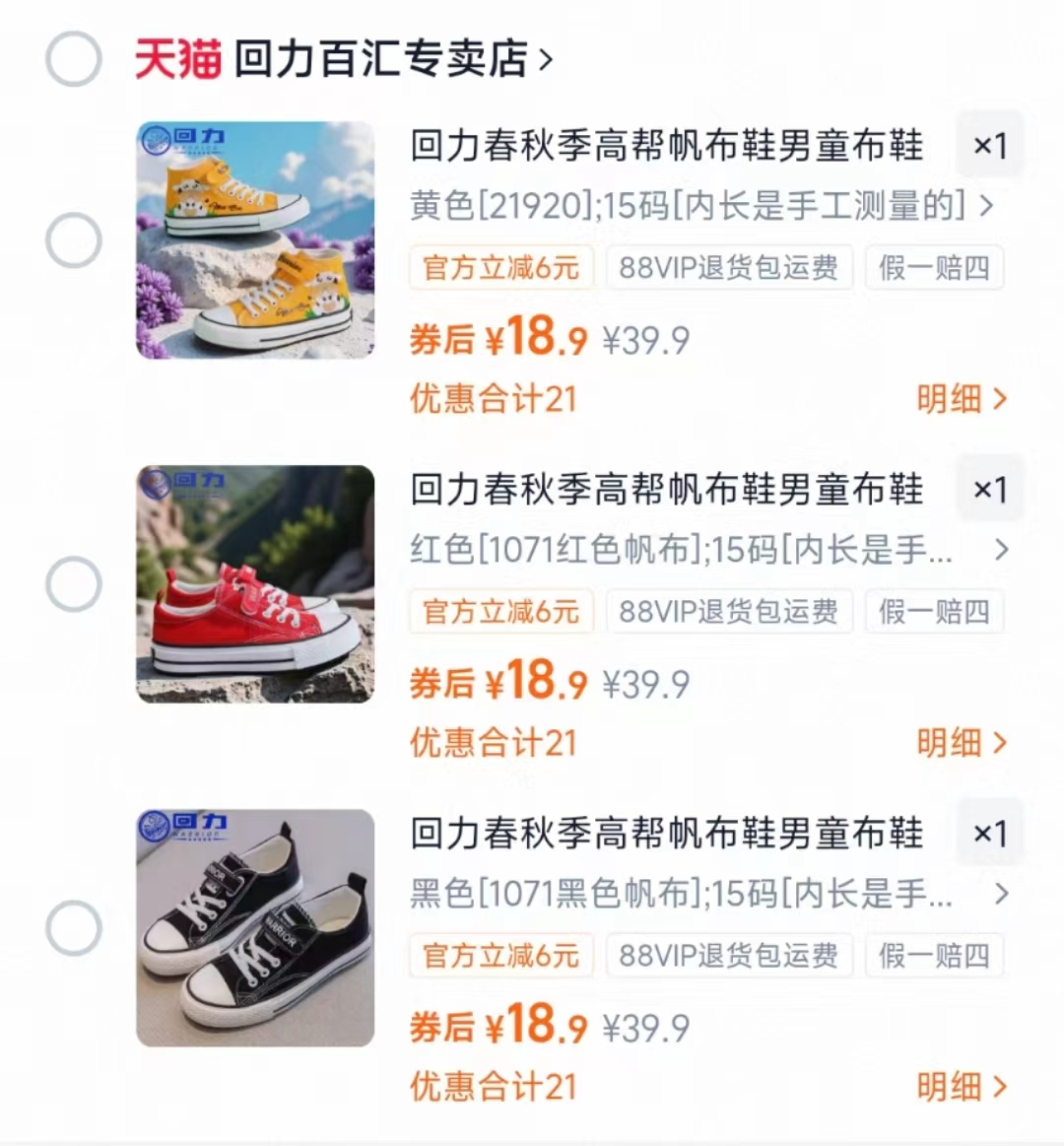Open variant selector for the black 1071 shoes

pos(1003,894)
